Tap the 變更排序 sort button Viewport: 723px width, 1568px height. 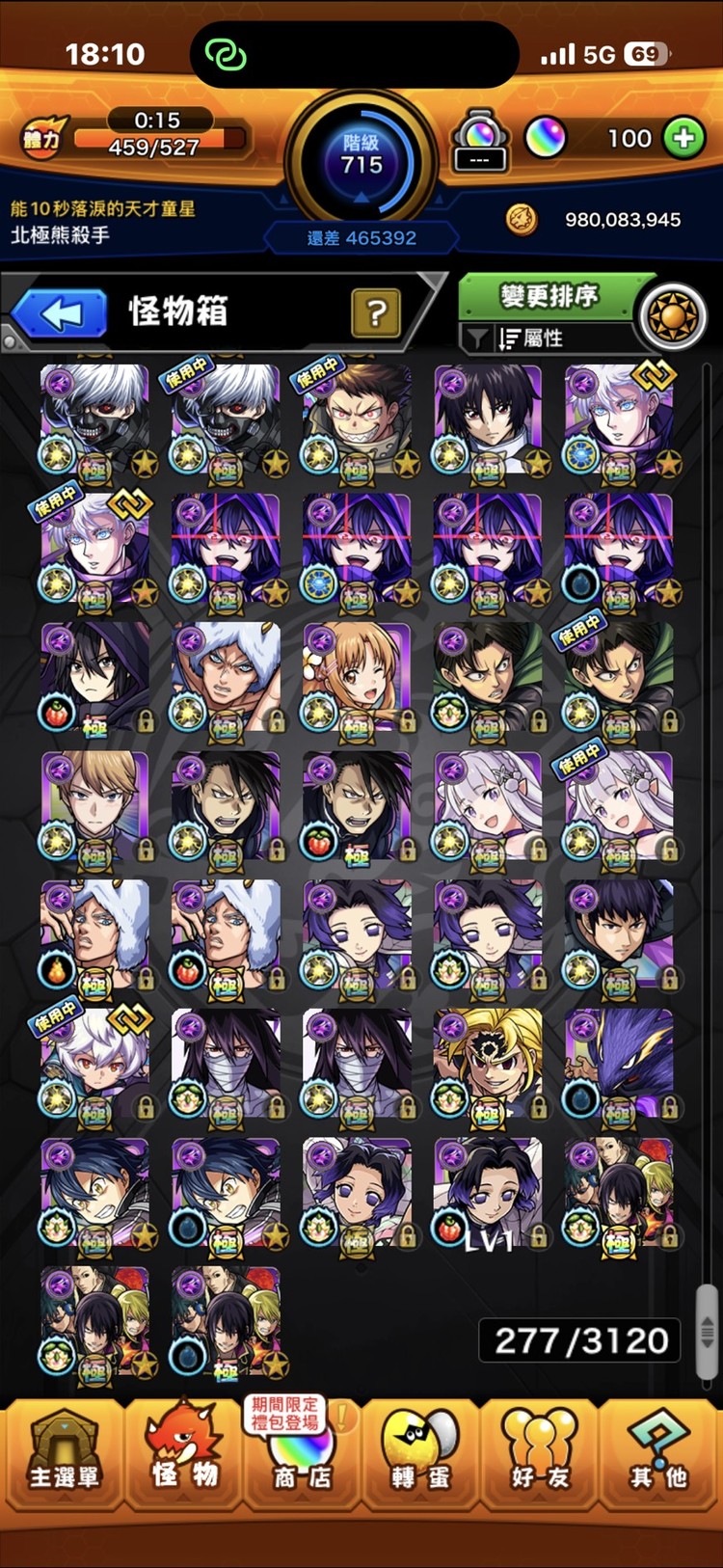tap(548, 296)
